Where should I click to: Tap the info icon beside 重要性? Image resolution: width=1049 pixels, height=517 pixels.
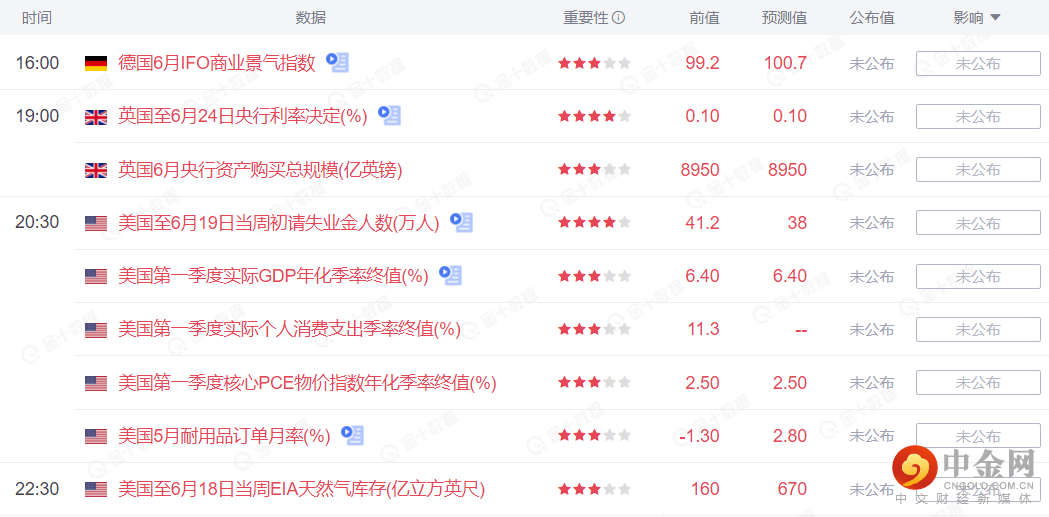(x=619, y=18)
